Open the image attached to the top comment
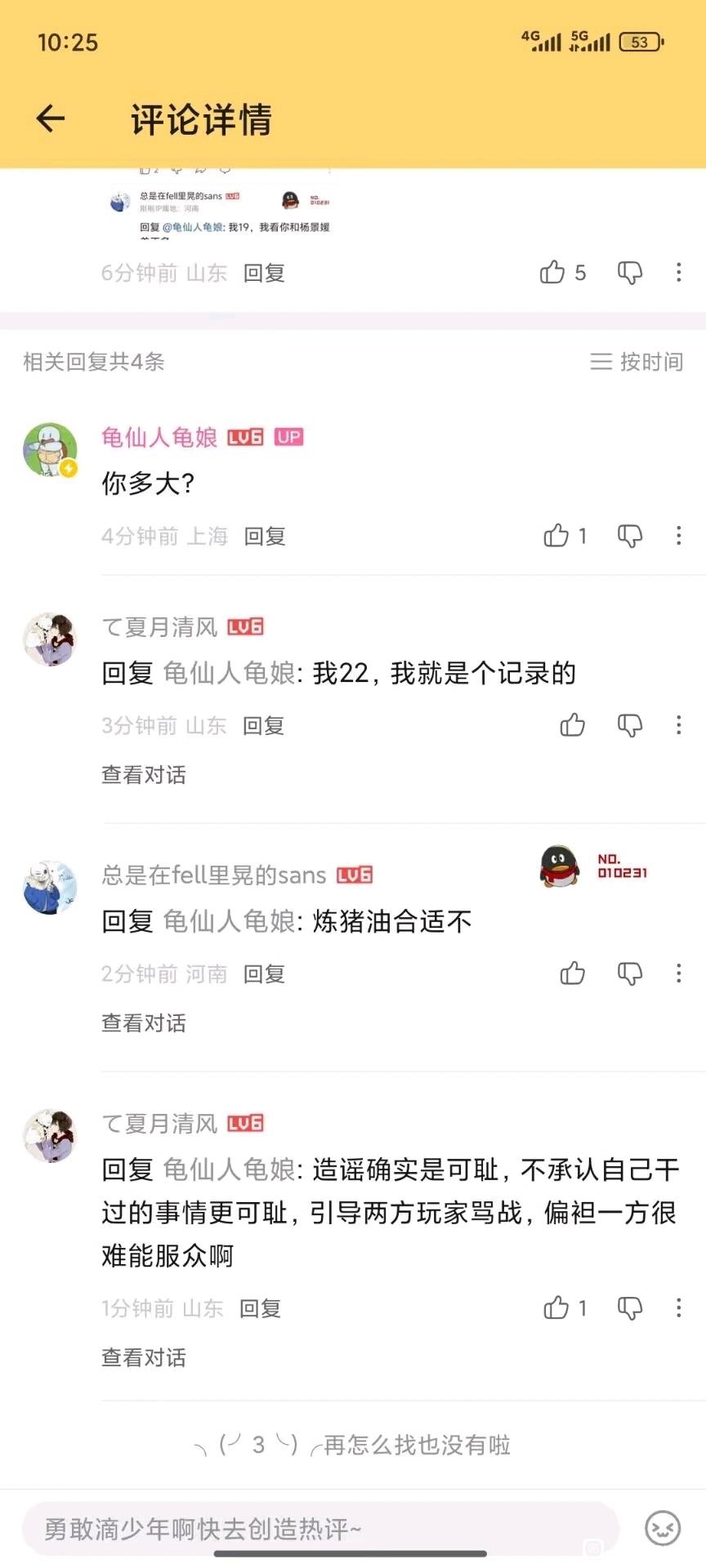The height and width of the screenshot is (1568, 706). (225, 204)
